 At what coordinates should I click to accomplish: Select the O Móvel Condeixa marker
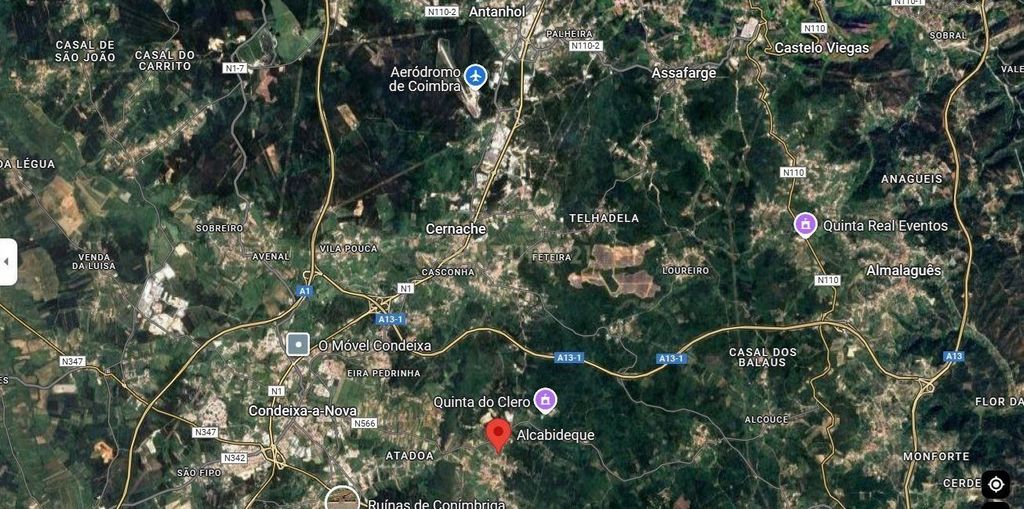298,345
